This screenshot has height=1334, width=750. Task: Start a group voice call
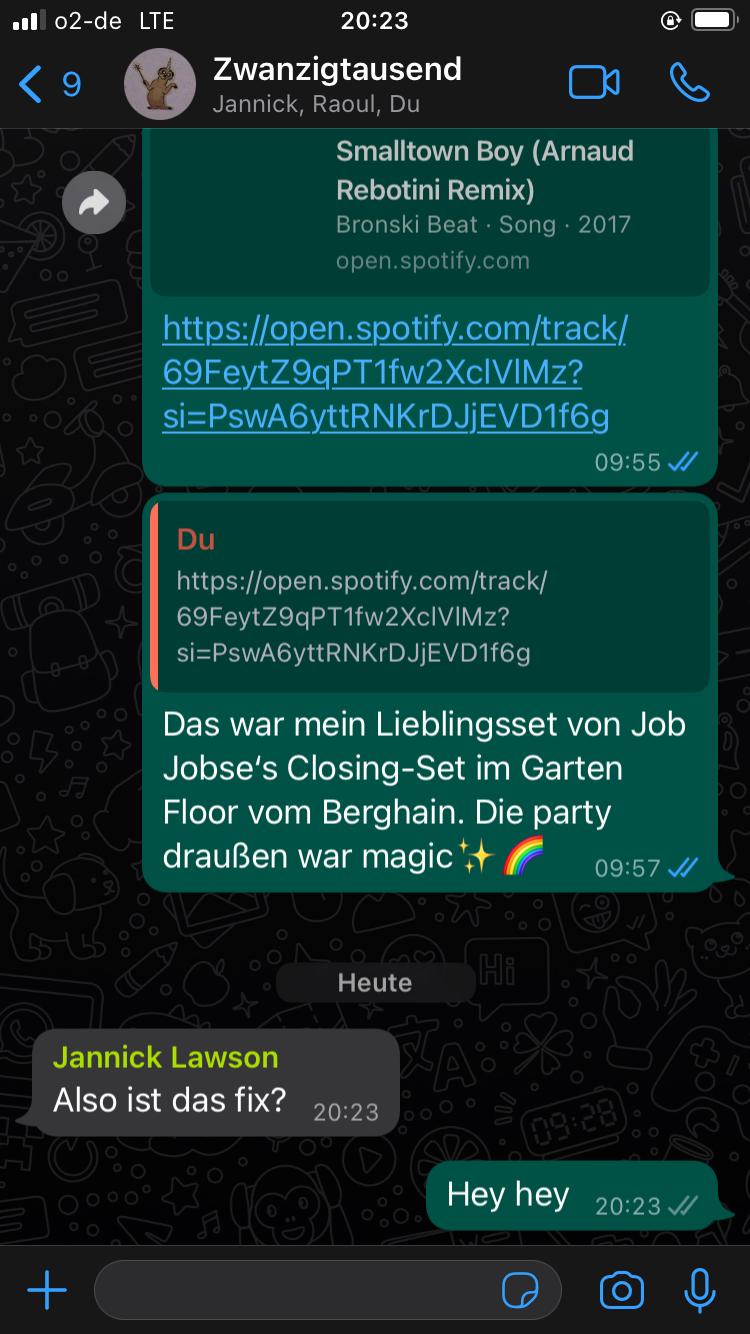click(689, 83)
